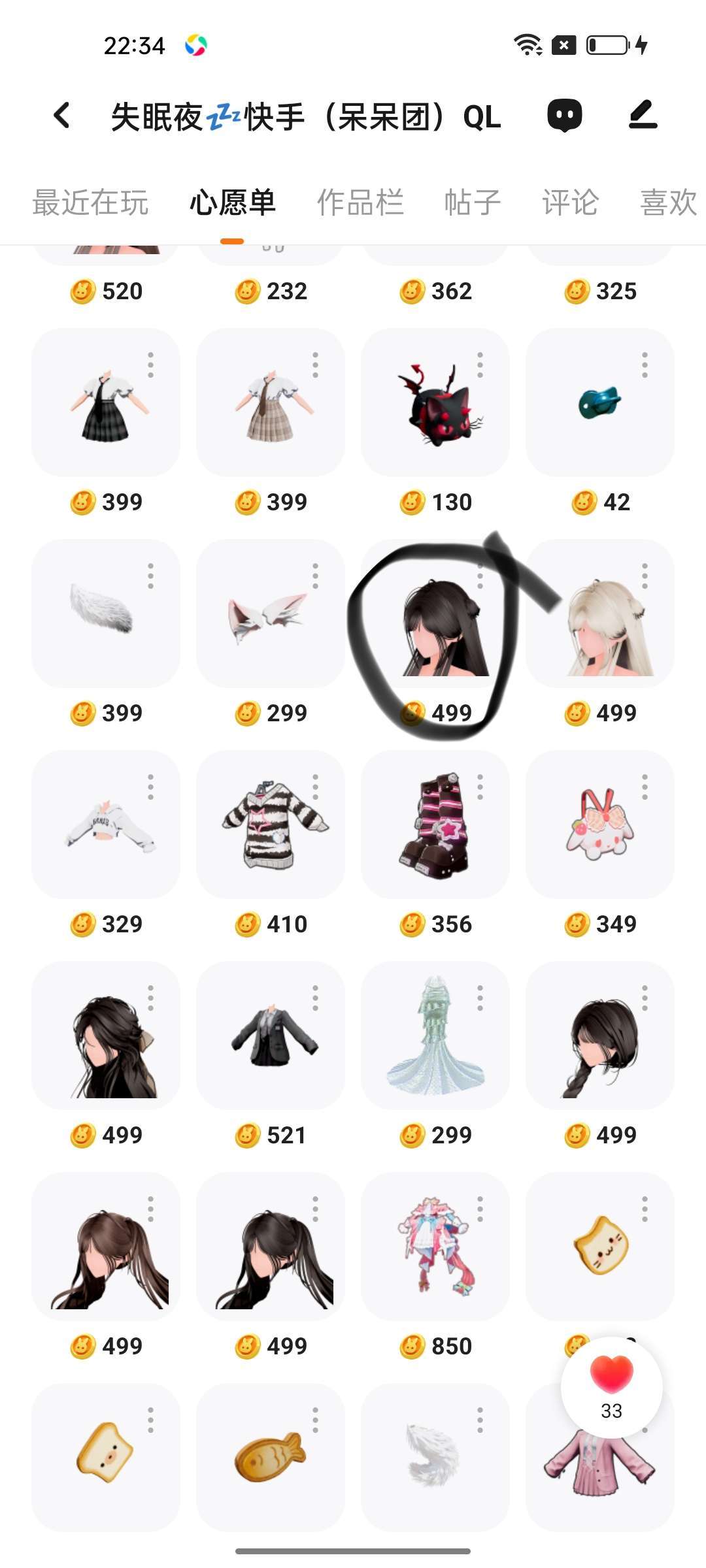Open the black blazer outfit priced 521
This screenshot has height=1568, width=706.
(269, 1036)
